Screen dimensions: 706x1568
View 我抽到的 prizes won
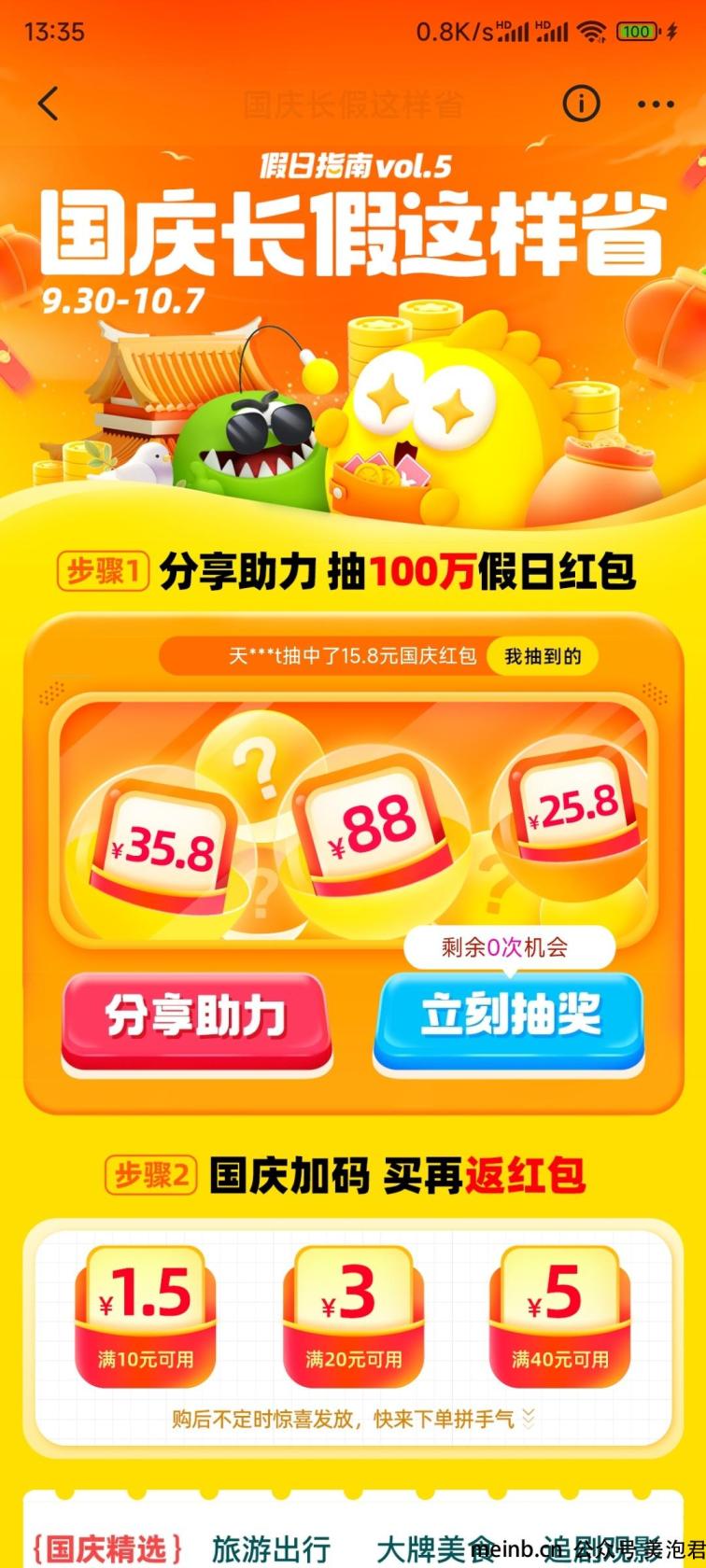tap(543, 656)
